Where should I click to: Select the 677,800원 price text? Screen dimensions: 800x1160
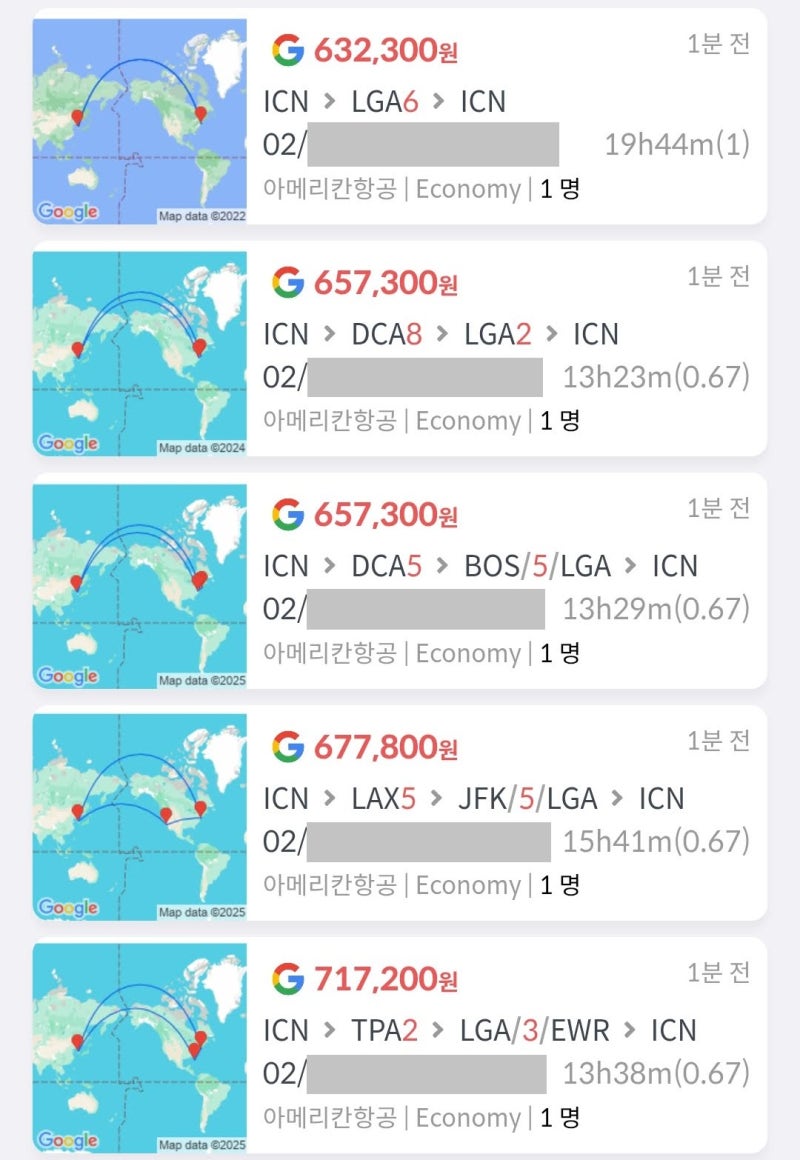pyautogui.click(x=385, y=747)
